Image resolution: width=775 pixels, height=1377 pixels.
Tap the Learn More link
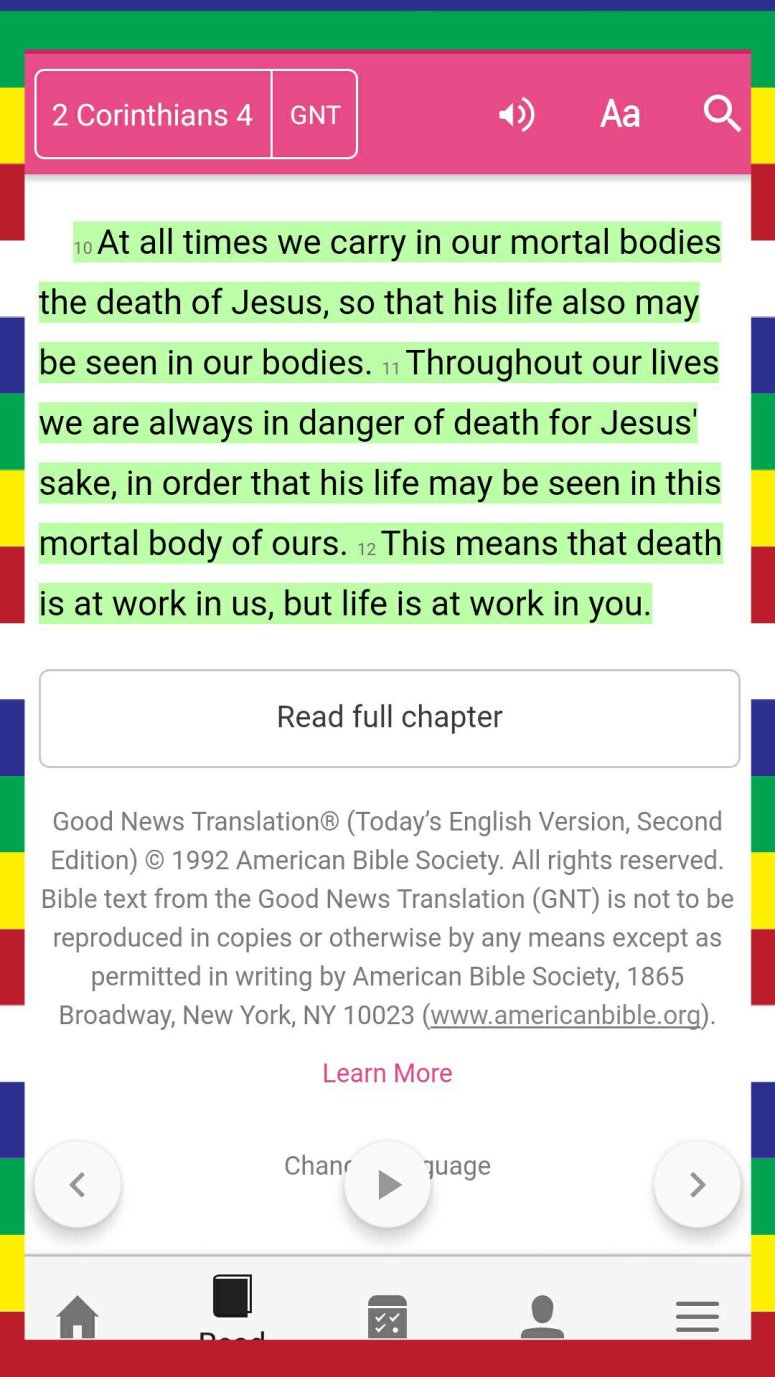tap(387, 1073)
